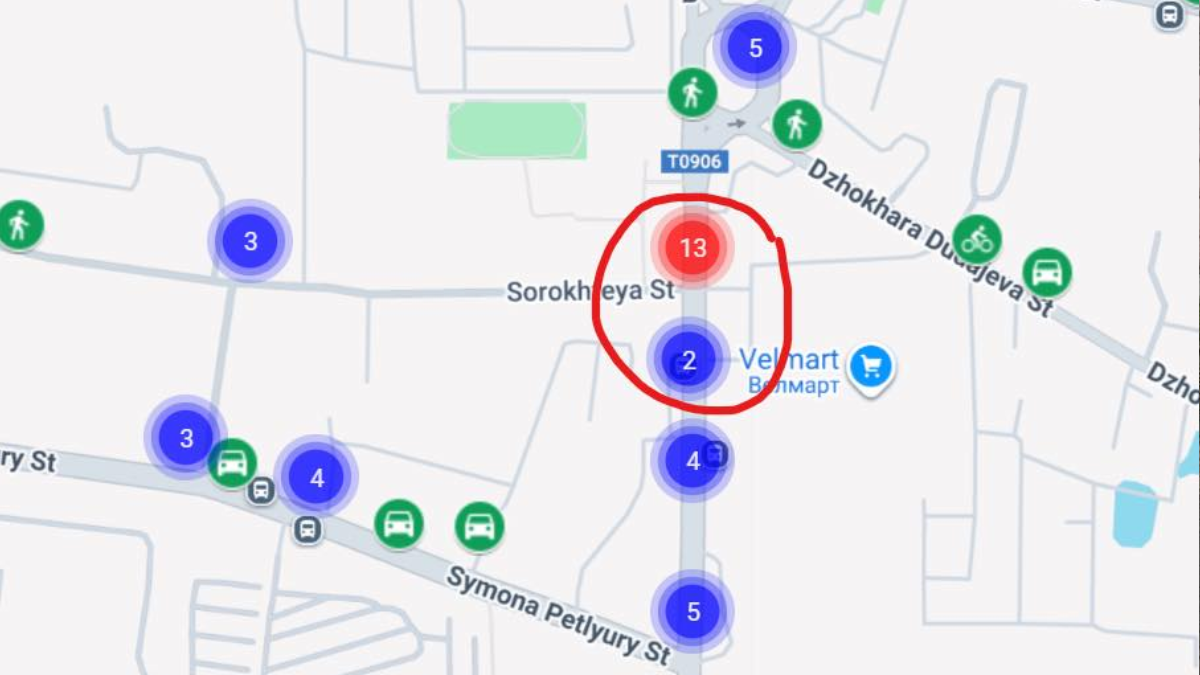This screenshot has width=1200, height=675.
Task: Tap the blue cluster marker labeled 2
Action: [689, 360]
